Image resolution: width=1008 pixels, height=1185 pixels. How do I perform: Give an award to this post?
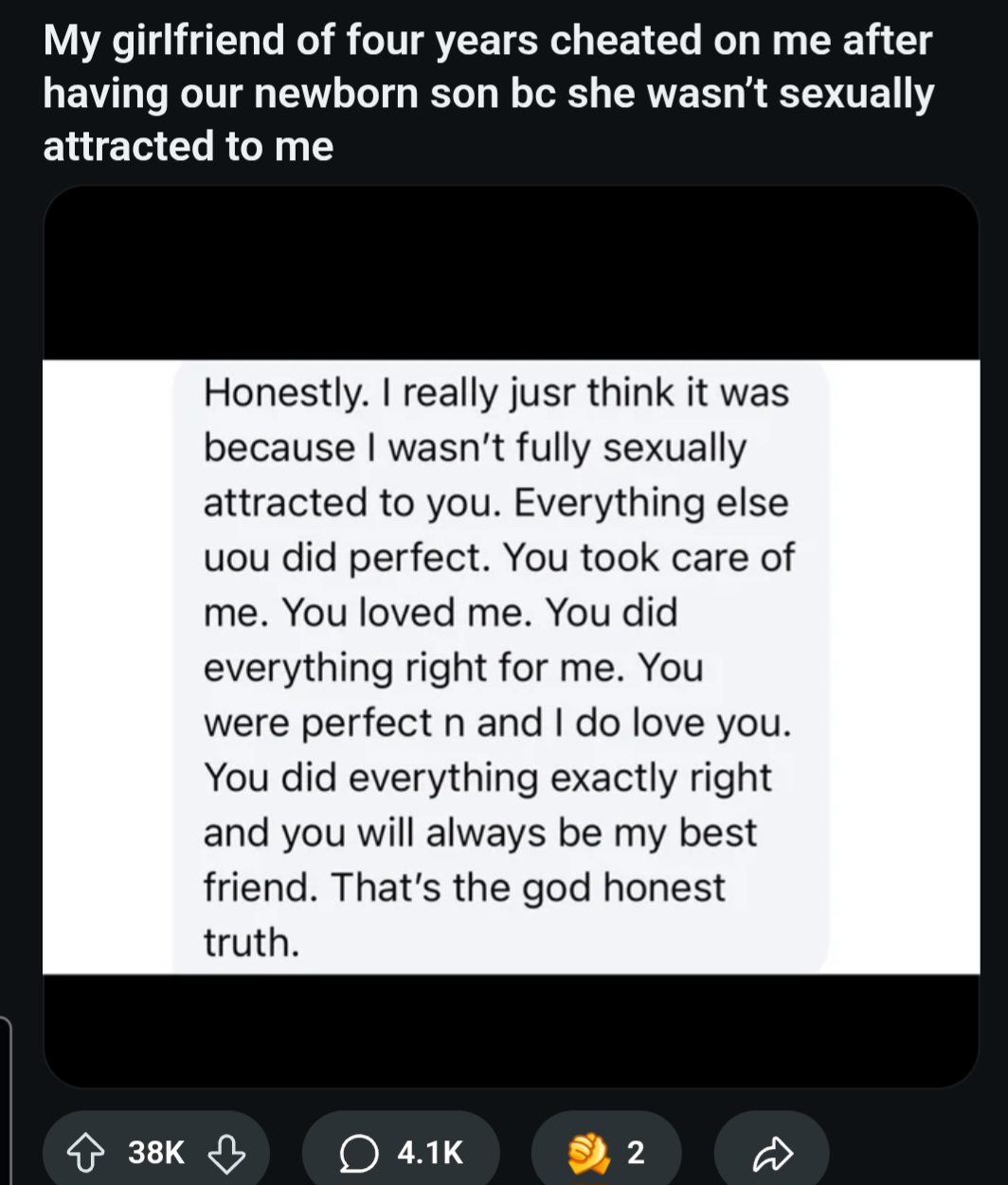point(604,1152)
